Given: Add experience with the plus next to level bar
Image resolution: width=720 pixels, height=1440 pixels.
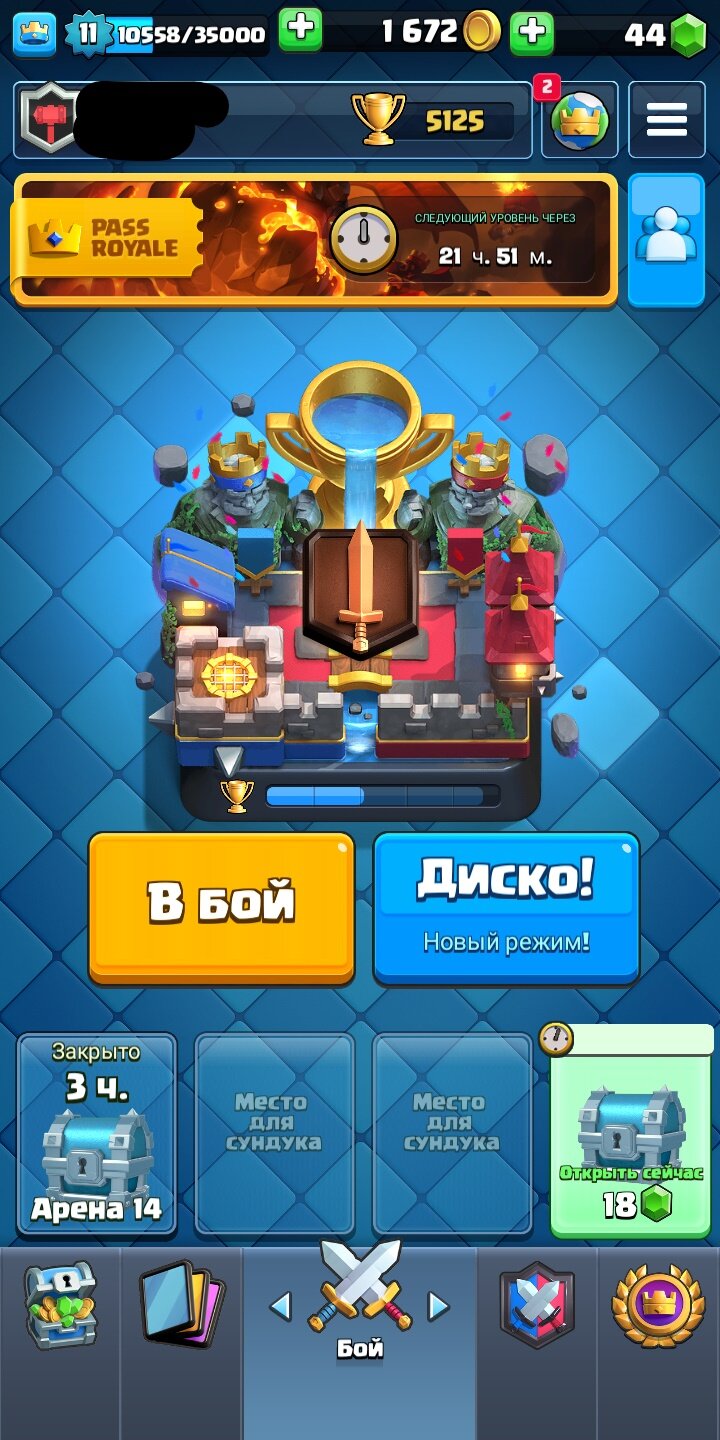Looking at the screenshot, I should (300, 32).
